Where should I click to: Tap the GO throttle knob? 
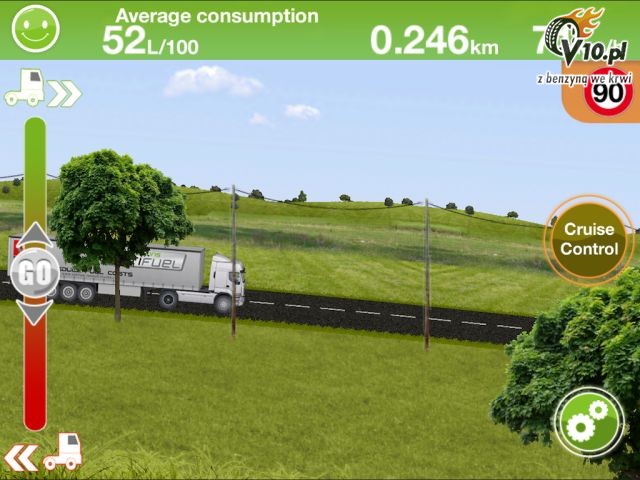tap(34, 273)
